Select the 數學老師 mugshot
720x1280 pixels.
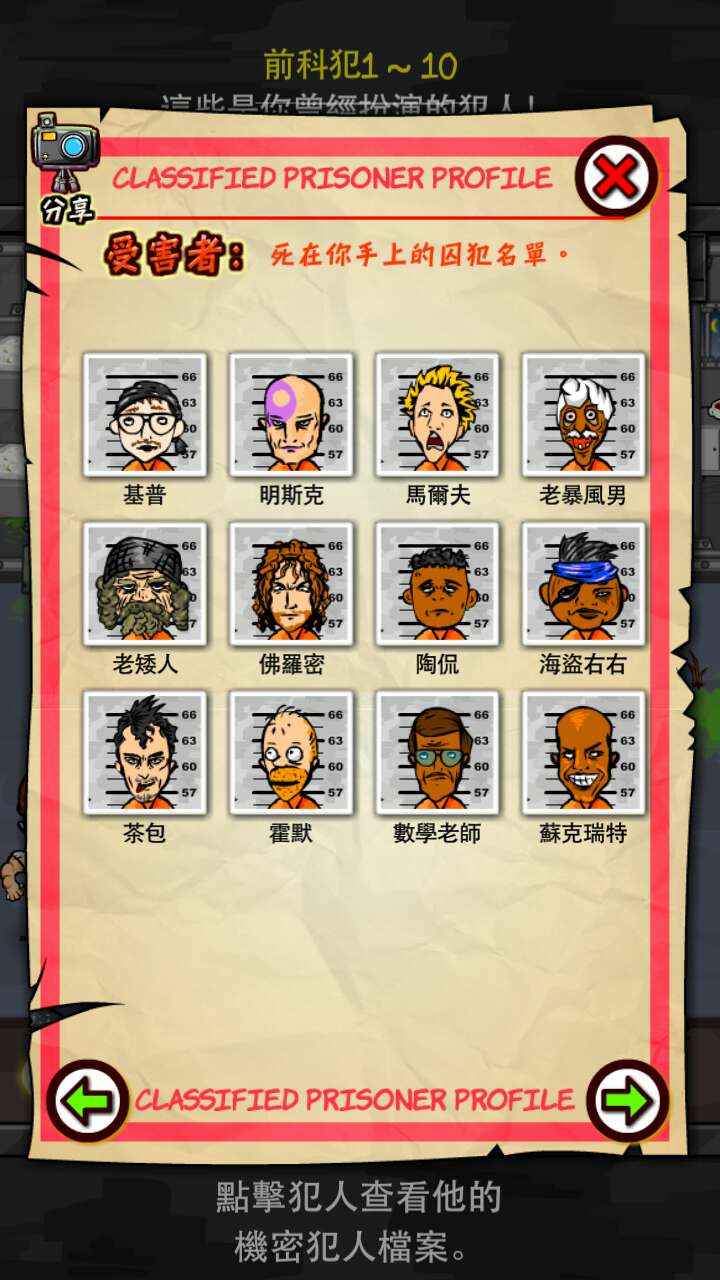click(437, 753)
